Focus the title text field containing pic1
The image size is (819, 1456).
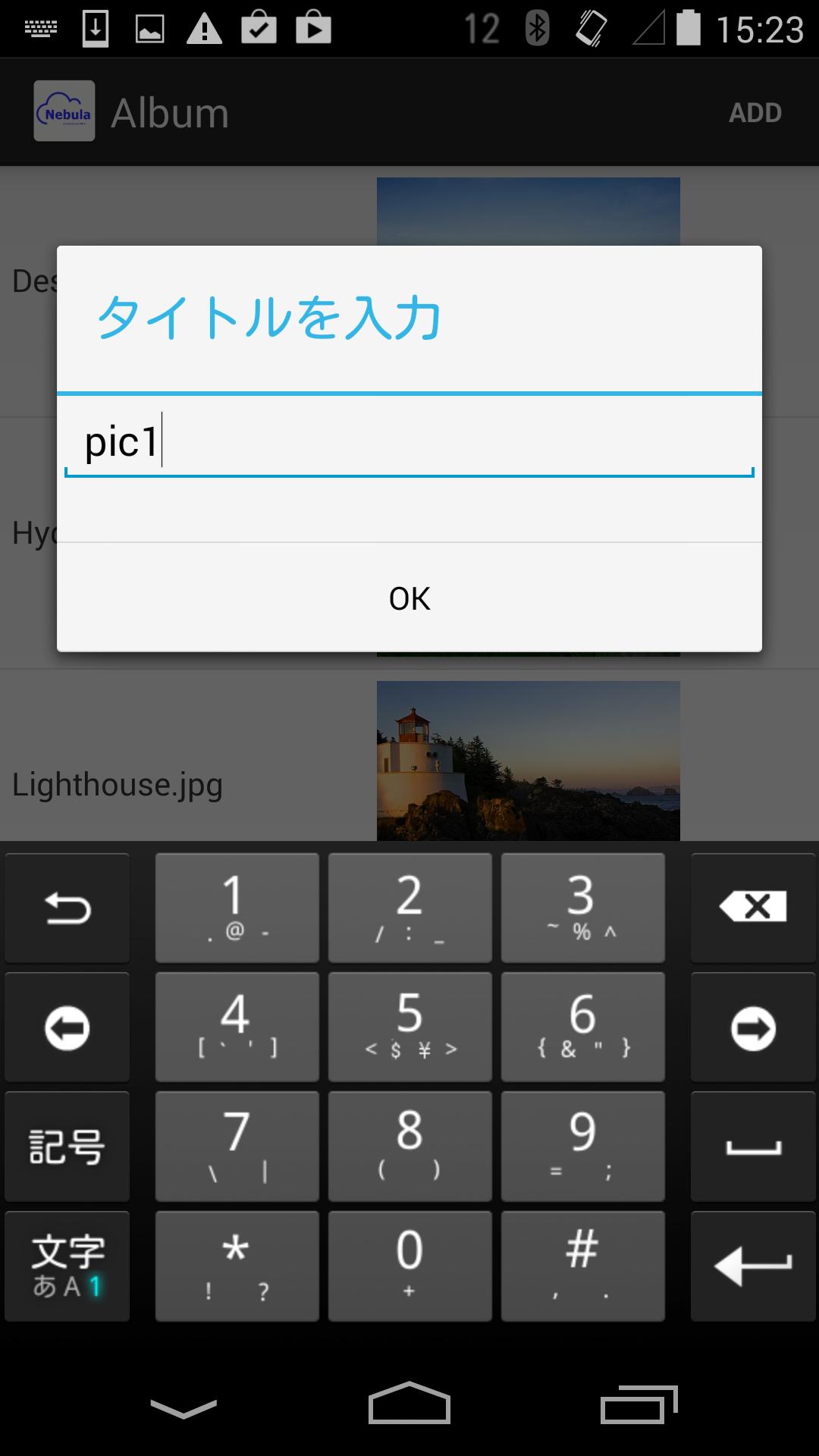pos(409,442)
